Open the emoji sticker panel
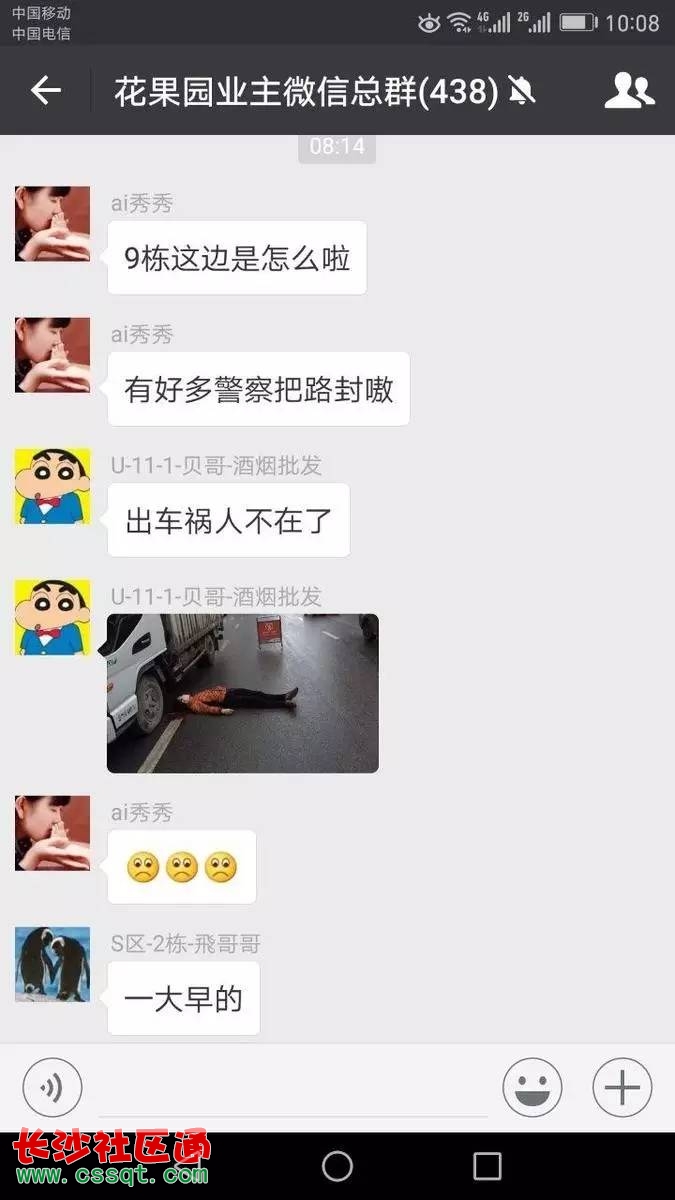 click(x=532, y=1087)
